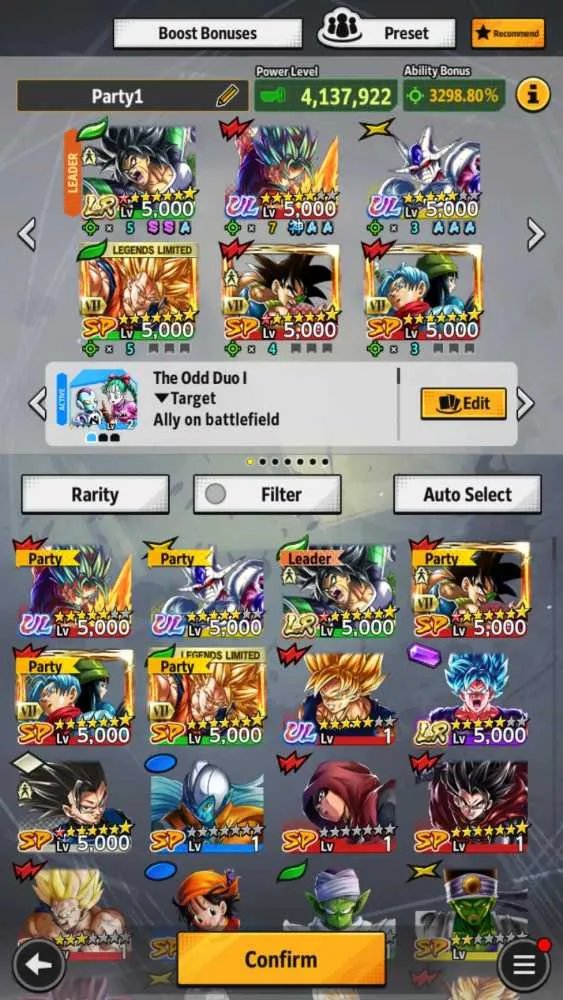The width and height of the screenshot is (563, 1000).
Task: Open the hamburger menu with red dot
Action: pos(523,965)
